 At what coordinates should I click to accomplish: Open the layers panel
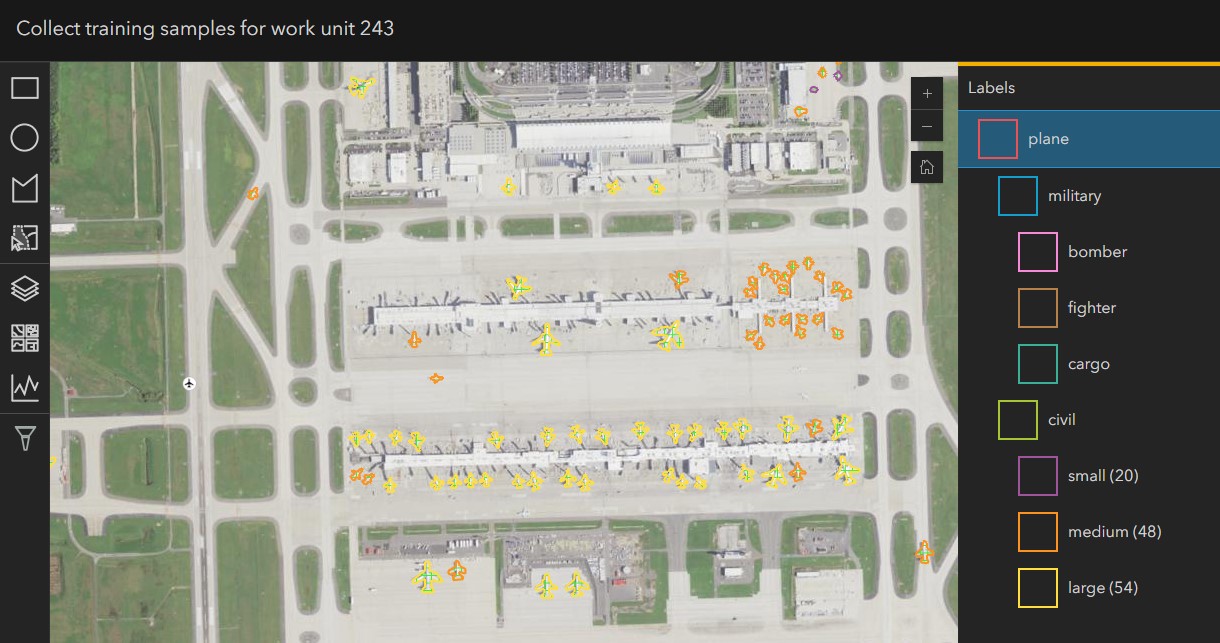25,289
